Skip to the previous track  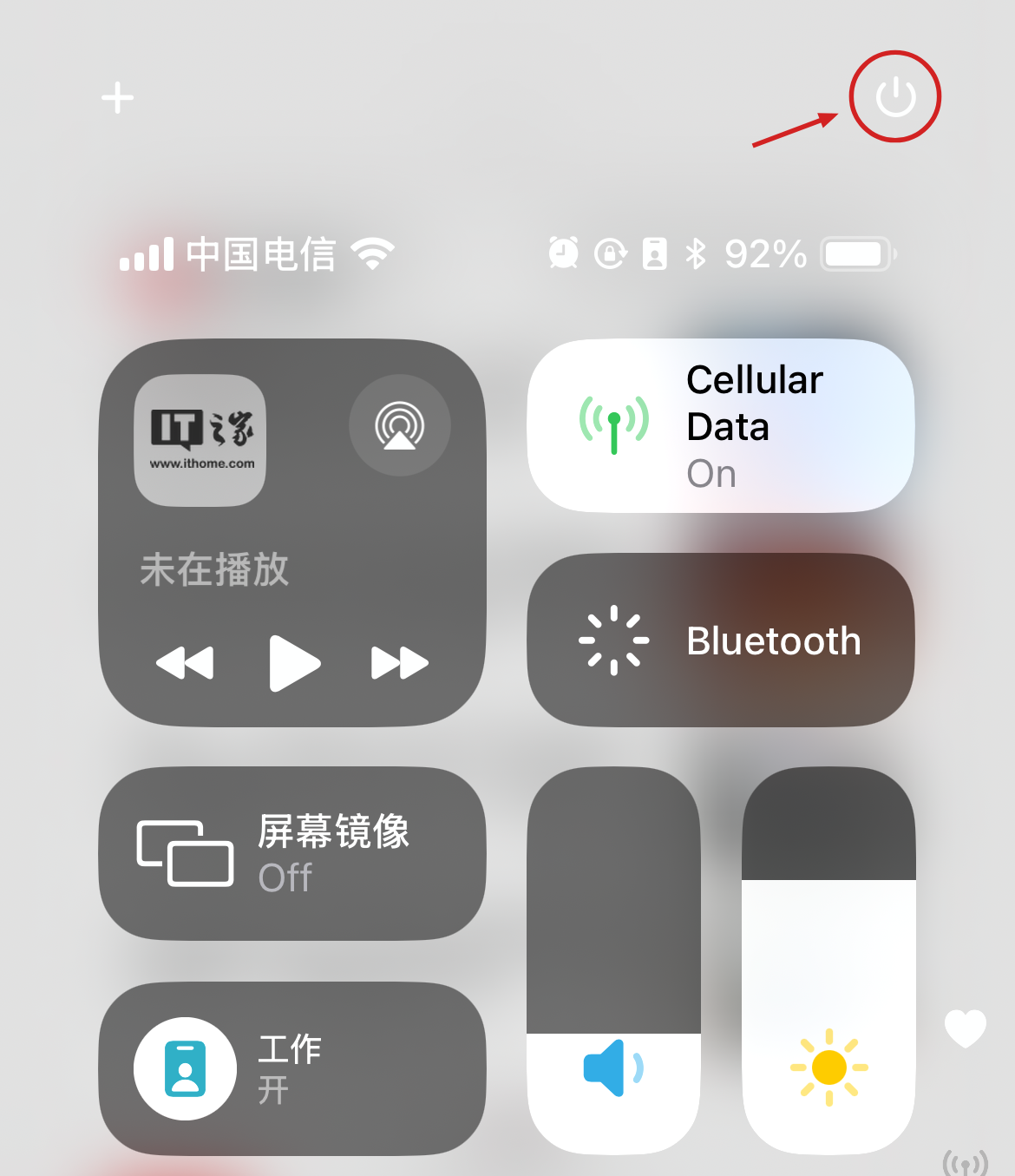click(185, 663)
